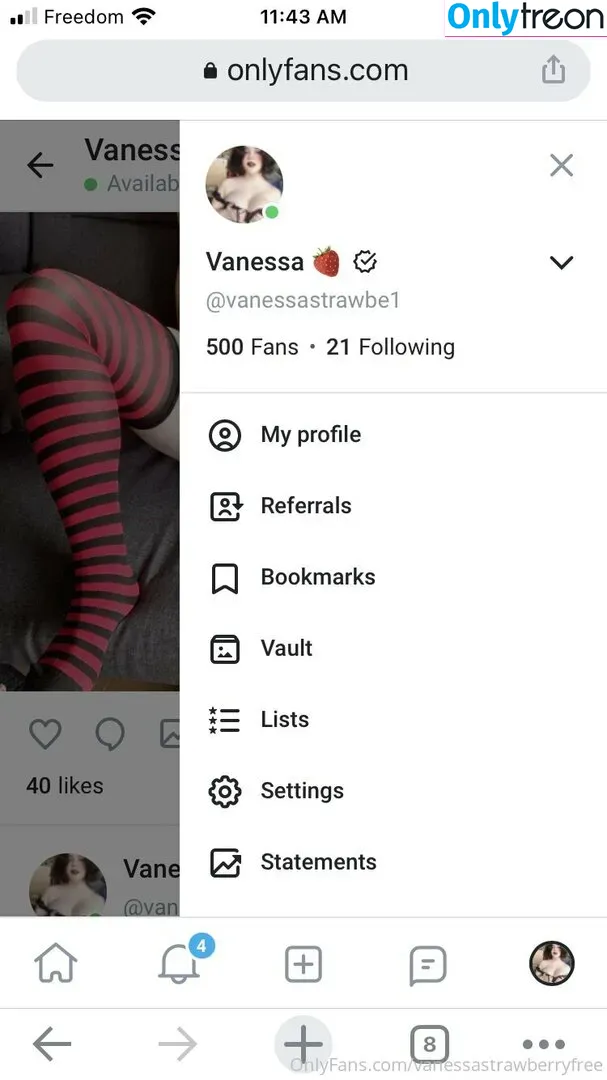Open Statements
This screenshot has height=1080, width=607.
(317, 862)
